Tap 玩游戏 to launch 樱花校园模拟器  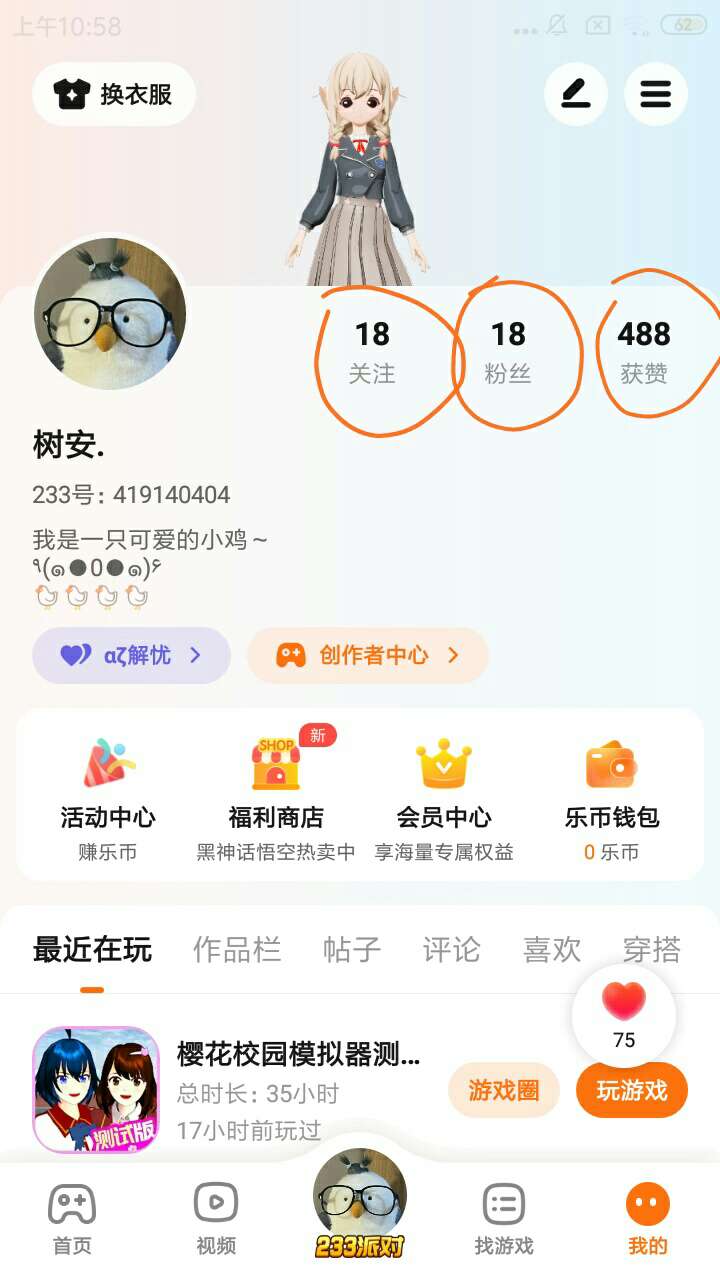click(632, 1090)
